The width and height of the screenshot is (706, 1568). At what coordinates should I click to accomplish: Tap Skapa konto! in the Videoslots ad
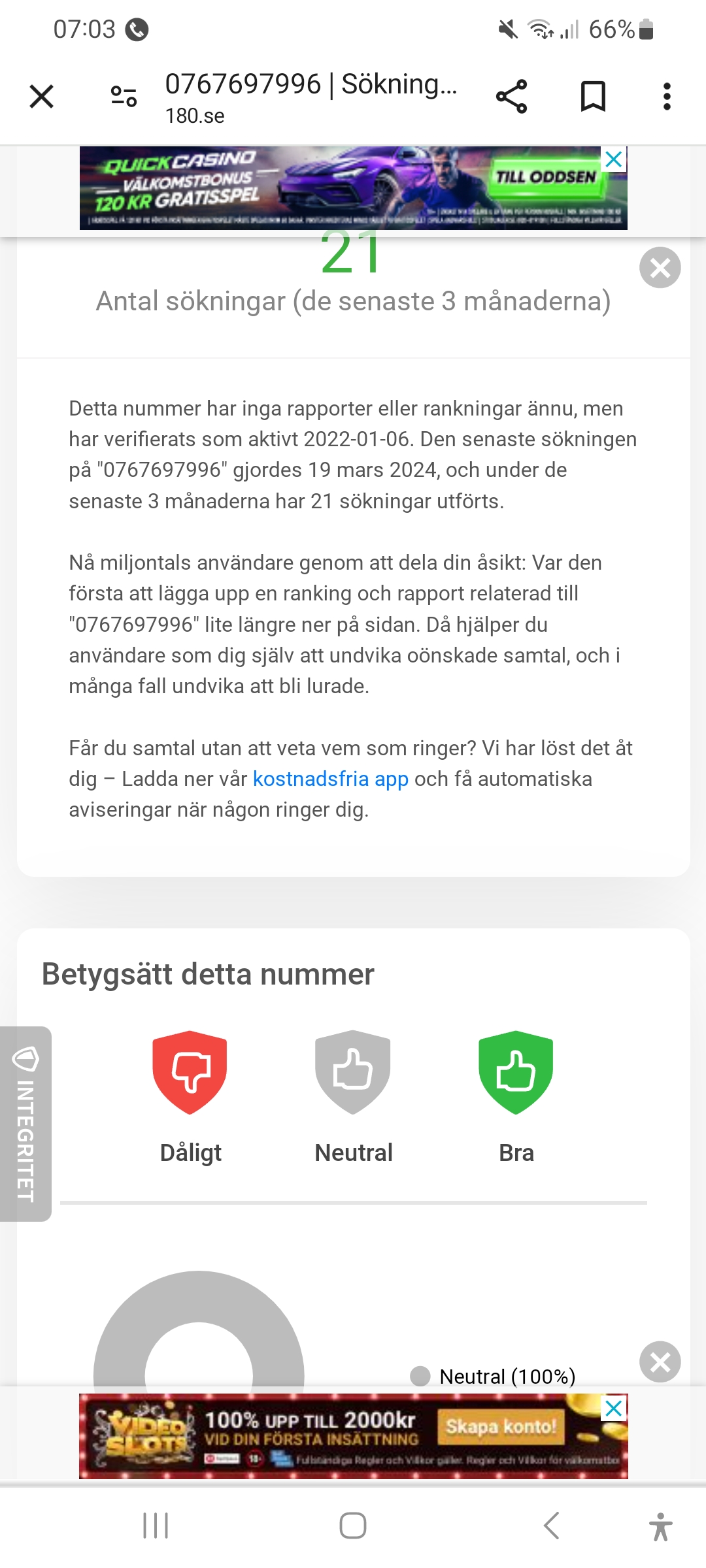(x=501, y=1426)
